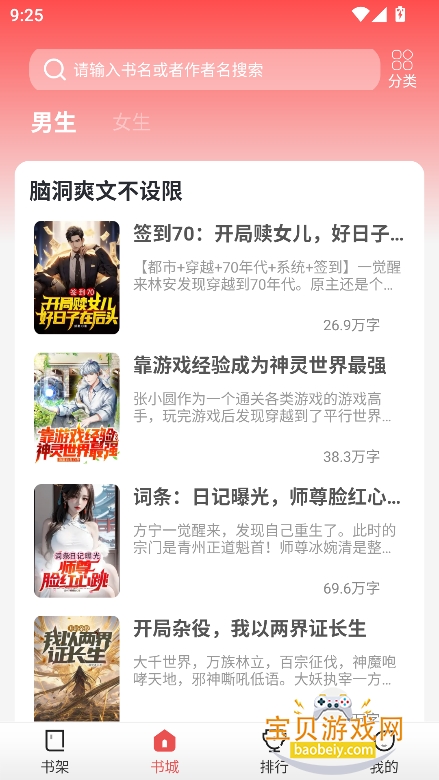439x780 pixels.
Task: Open the 分类 categories icon
Action: (402, 69)
